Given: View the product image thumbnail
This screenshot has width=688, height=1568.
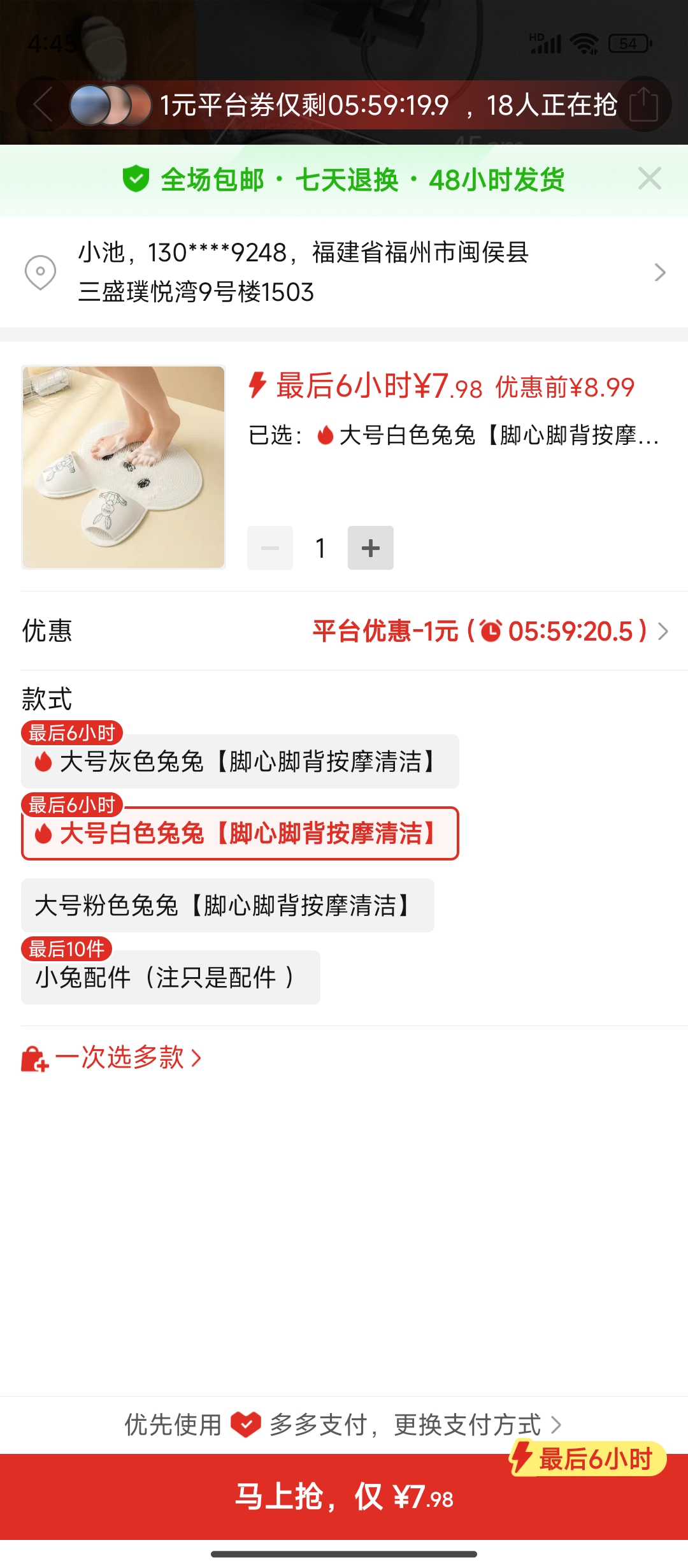Looking at the screenshot, I should pyautogui.click(x=124, y=467).
